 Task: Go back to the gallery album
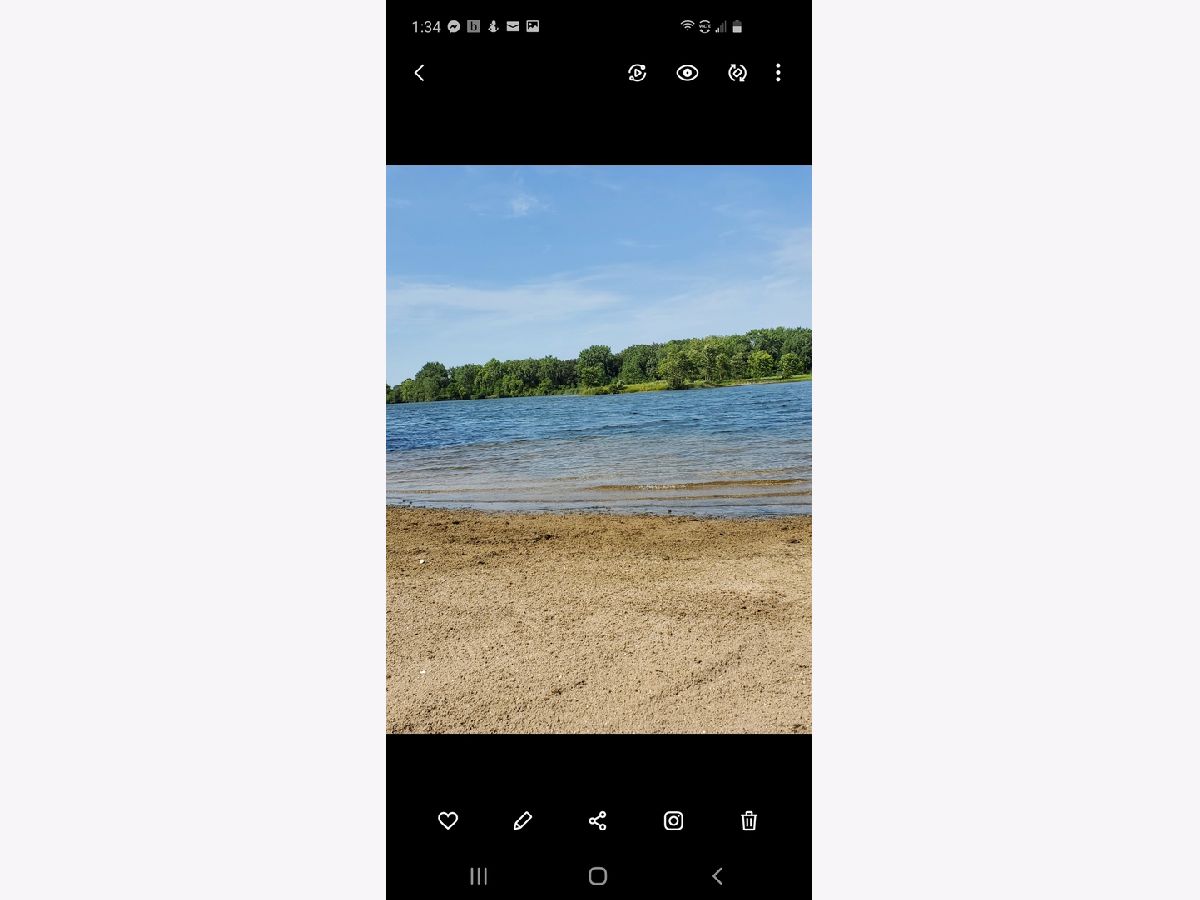(x=419, y=73)
